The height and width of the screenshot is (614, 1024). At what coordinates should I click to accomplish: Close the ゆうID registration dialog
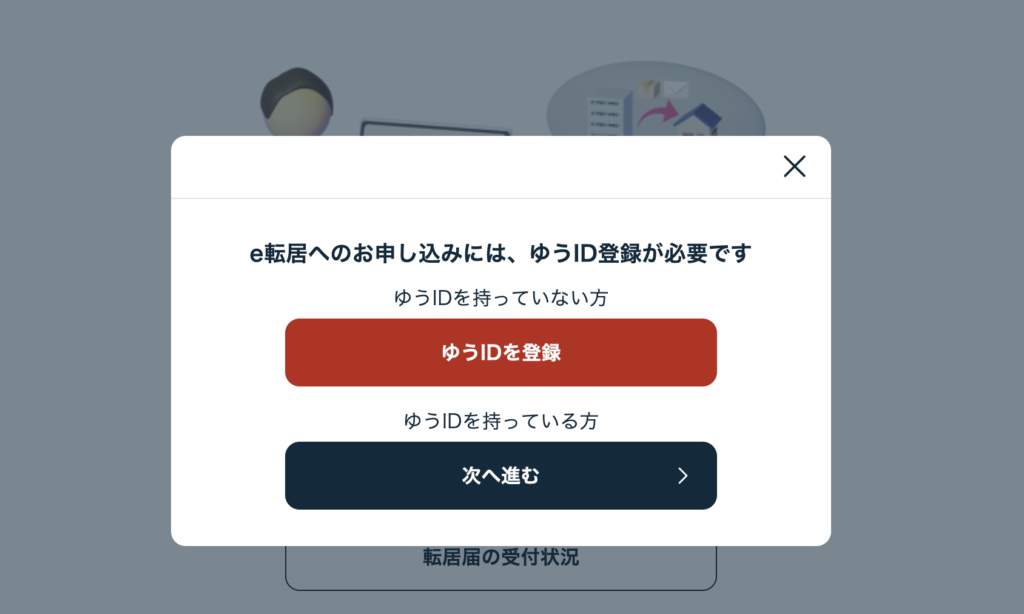click(794, 166)
